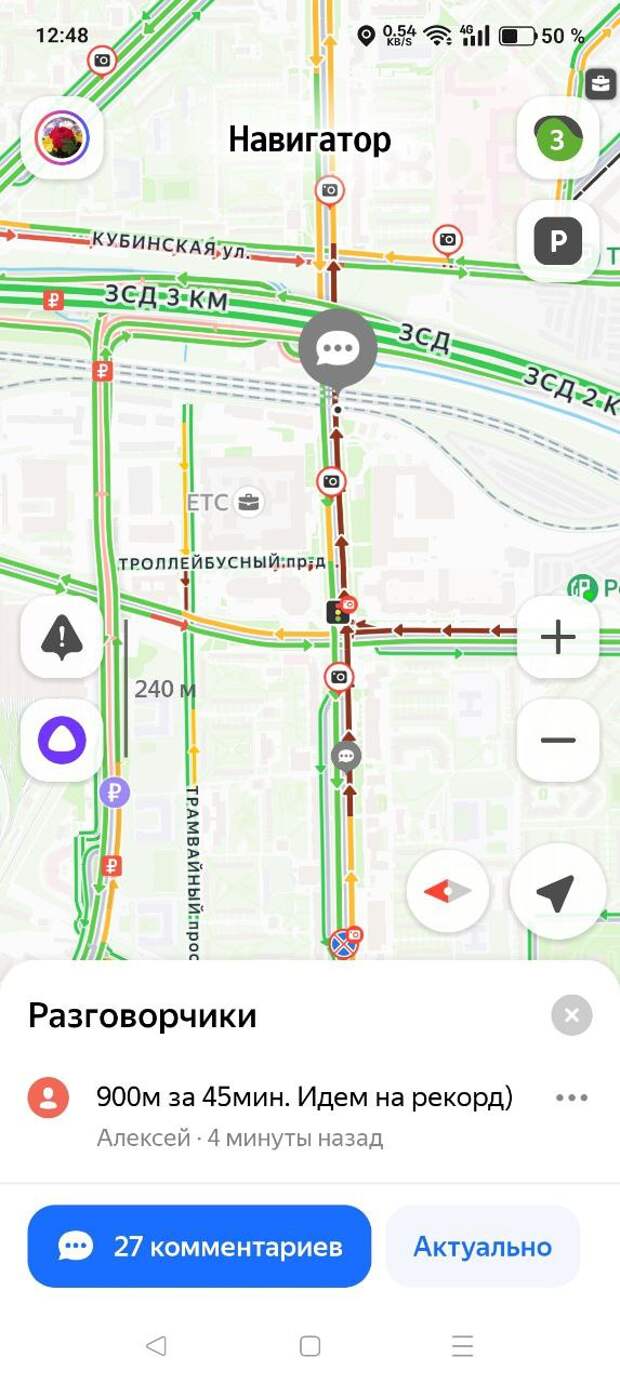Image resolution: width=620 pixels, height=1384 pixels.
Task: Launch the Alice voice assistant
Action: 62,740
